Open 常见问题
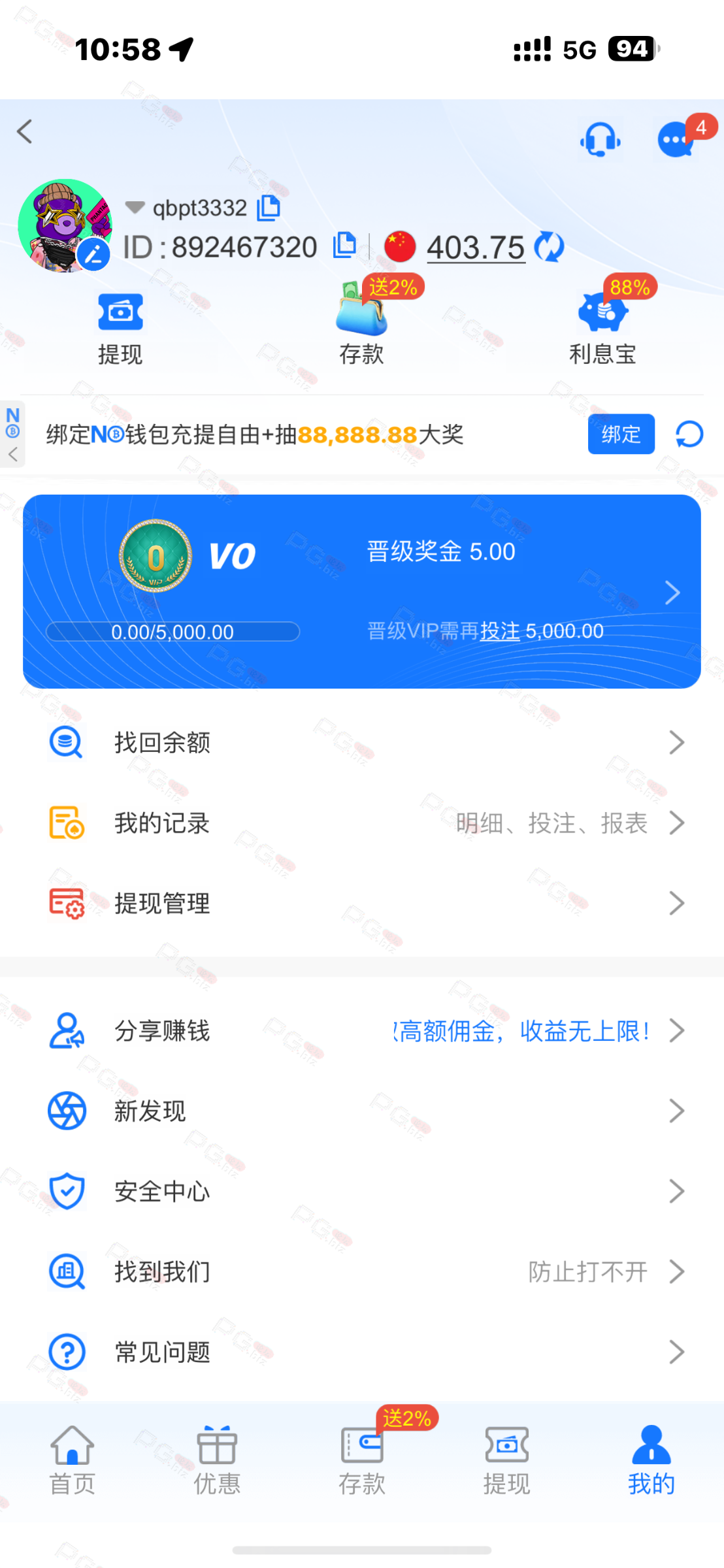This screenshot has width=724, height=1568. [x=361, y=1352]
